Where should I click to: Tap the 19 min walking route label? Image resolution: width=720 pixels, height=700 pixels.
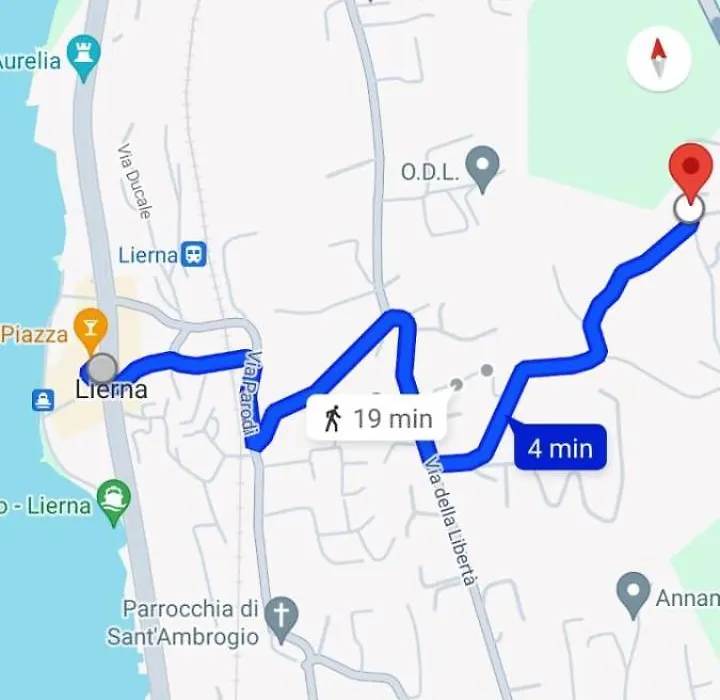378,418
